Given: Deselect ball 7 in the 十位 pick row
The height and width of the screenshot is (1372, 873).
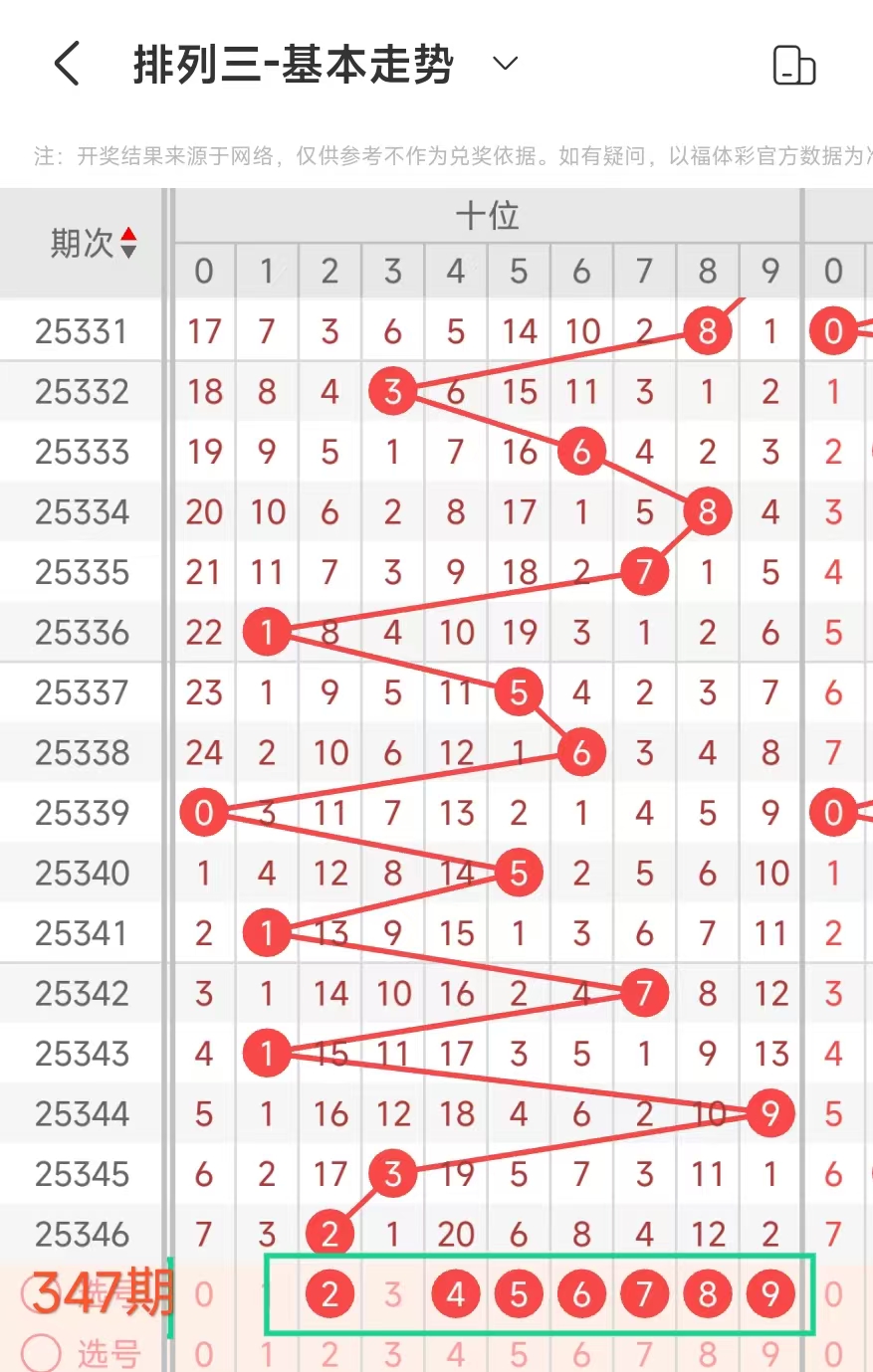Looking at the screenshot, I should (x=644, y=1294).
